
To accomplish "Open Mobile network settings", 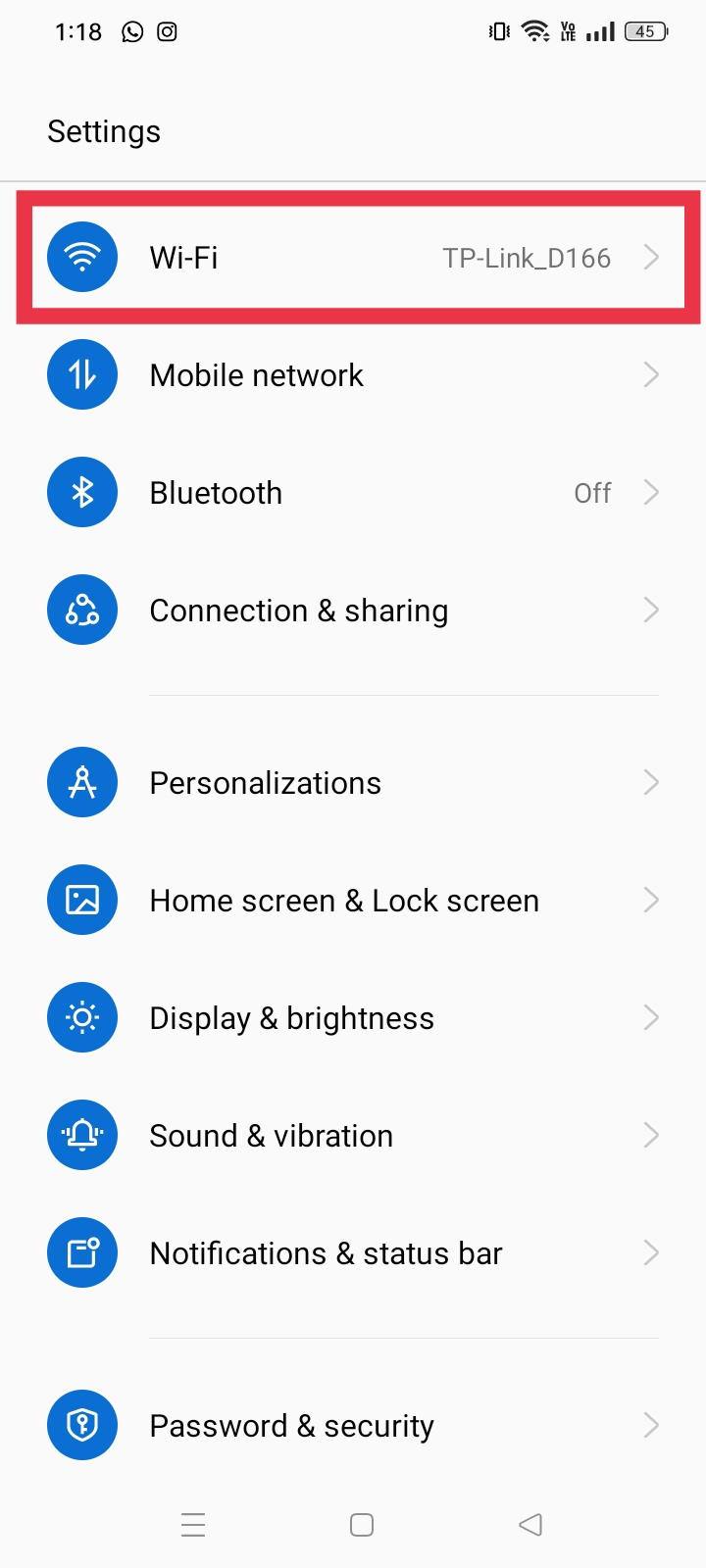I will pos(353,375).
